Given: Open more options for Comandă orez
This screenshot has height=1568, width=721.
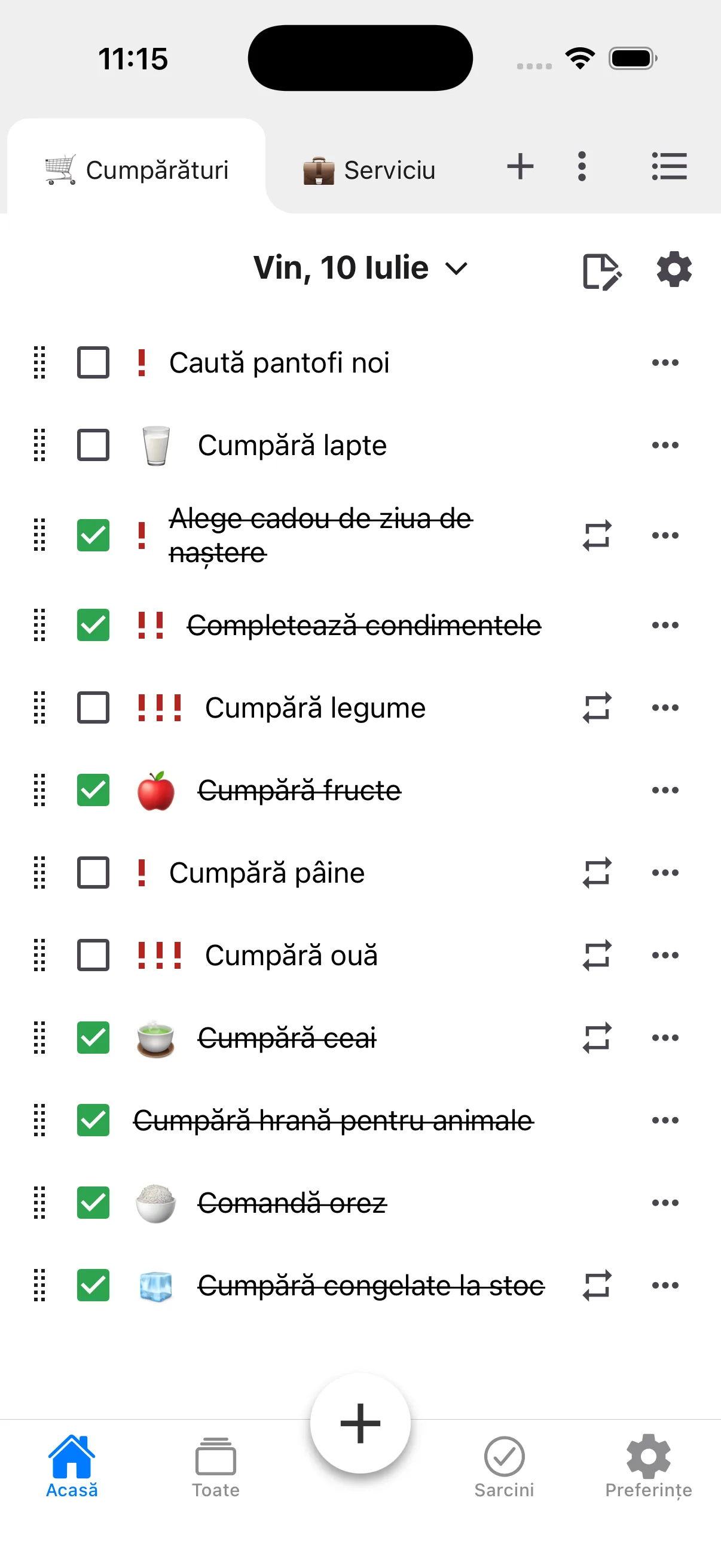Looking at the screenshot, I should 665,1203.
